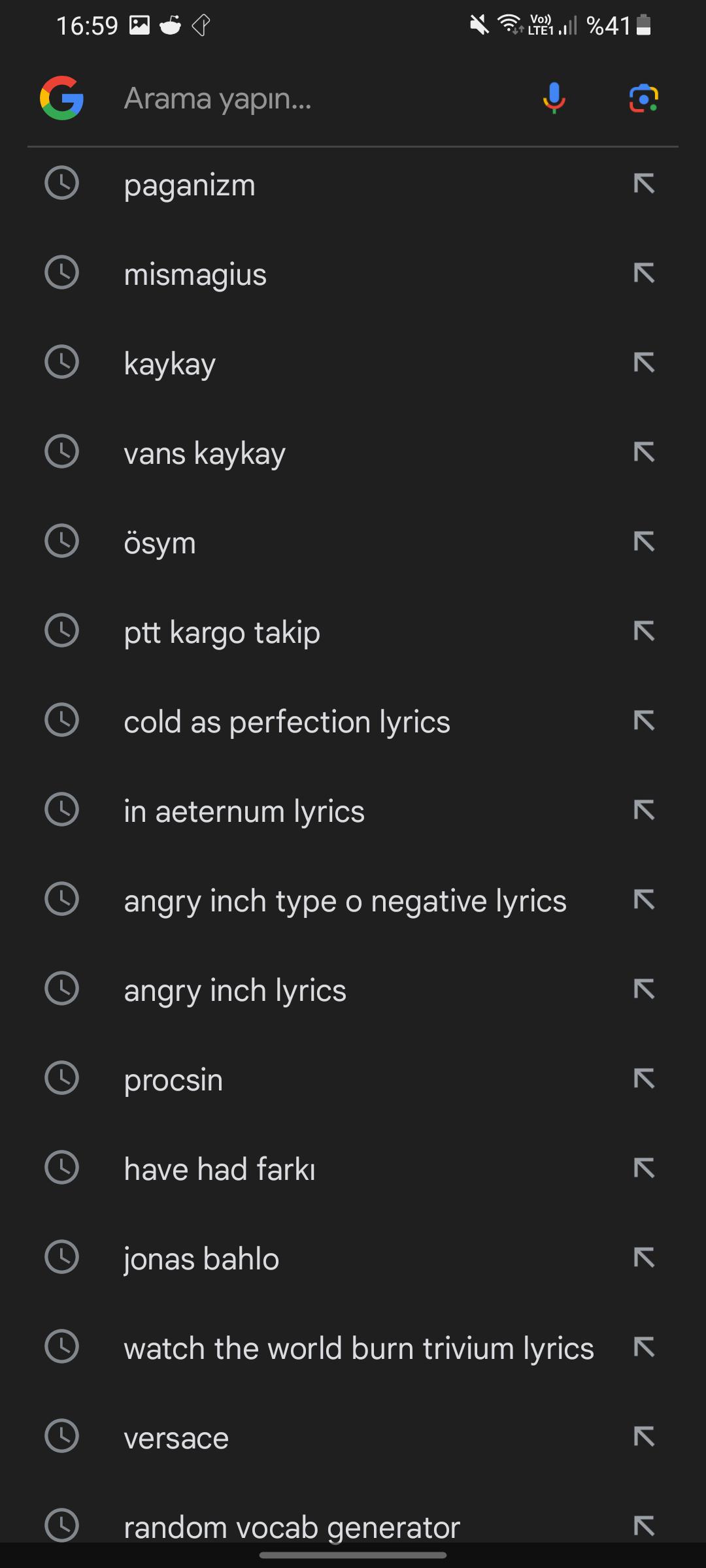Image resolution: width=706 pixels, height=1568 pixels.
Task: Select 'in aeternum lyrics' from history
Action: [x=244, y=811]
